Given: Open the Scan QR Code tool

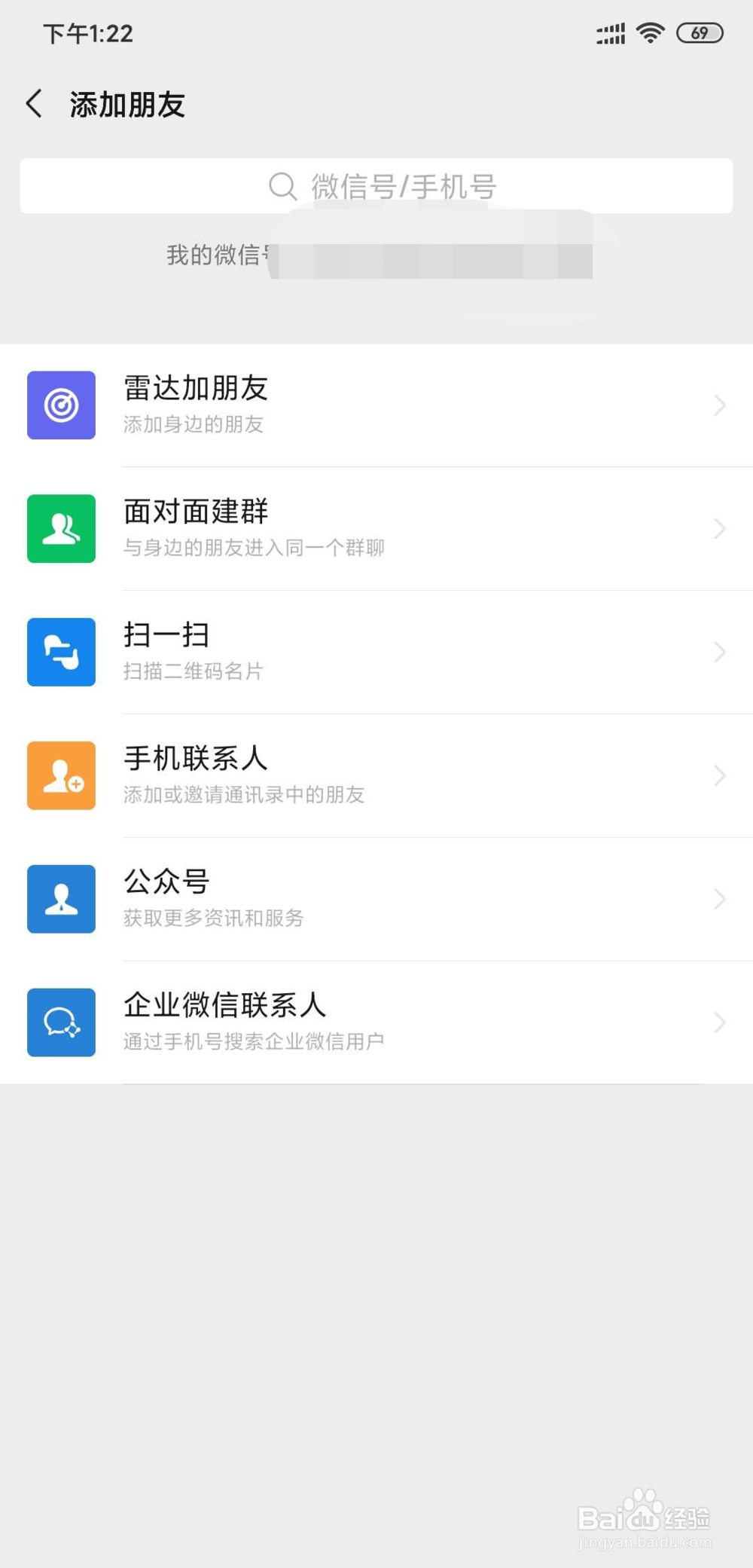Looking at the screenshot, I should tap(61, 653).
